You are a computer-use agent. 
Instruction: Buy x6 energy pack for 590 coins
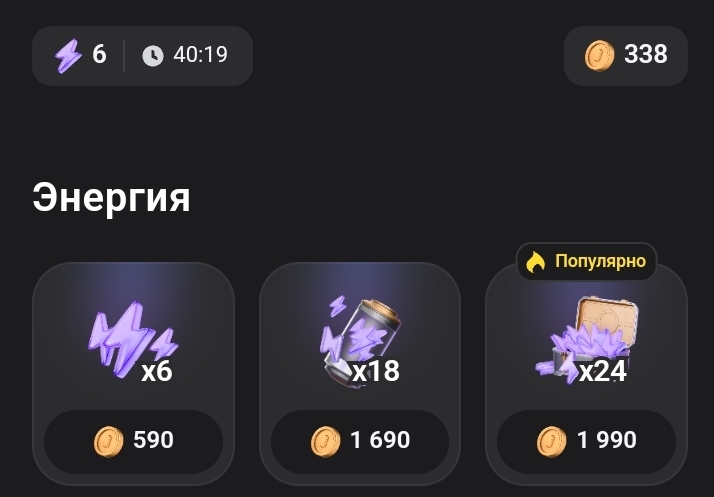[133, 440]
